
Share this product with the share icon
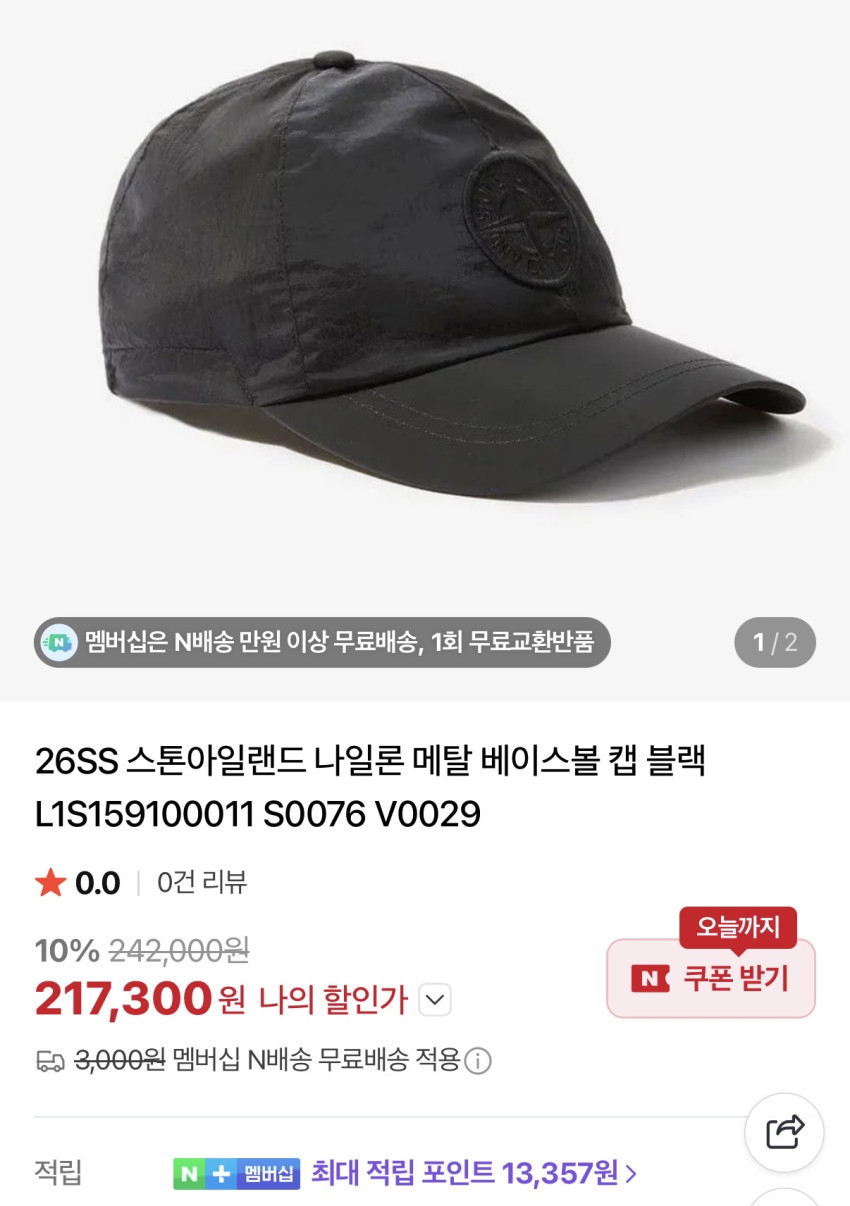785,1132
